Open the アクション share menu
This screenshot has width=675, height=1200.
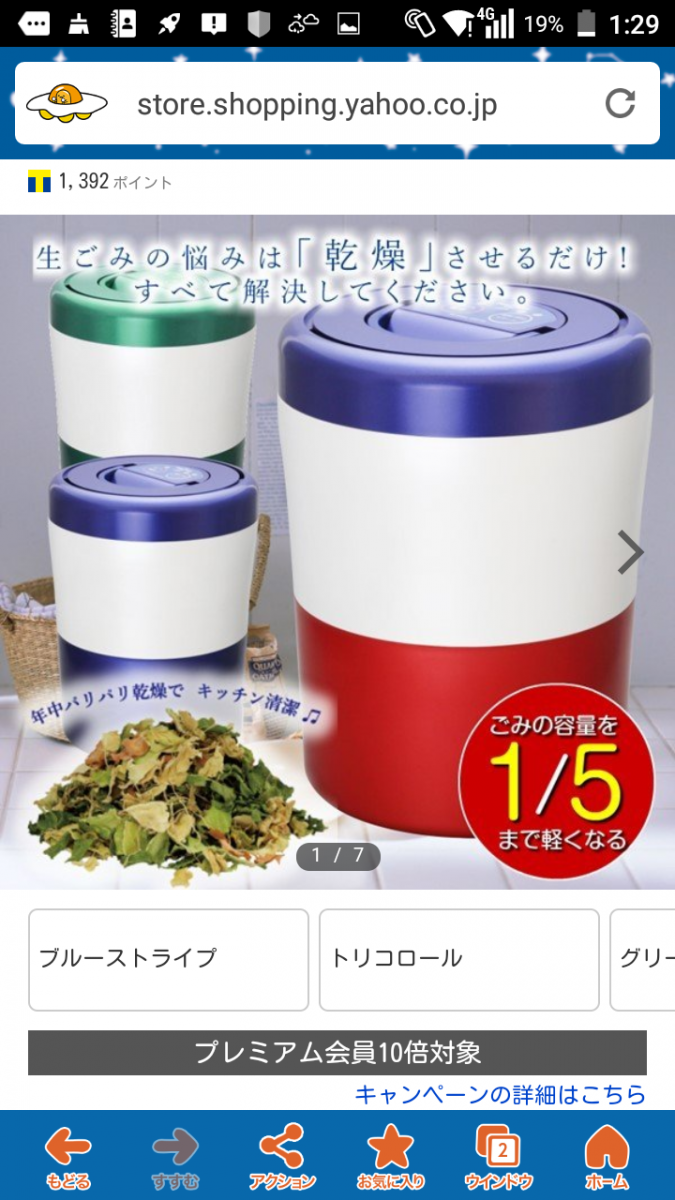pyautogui.click(x=282, y=1157)
